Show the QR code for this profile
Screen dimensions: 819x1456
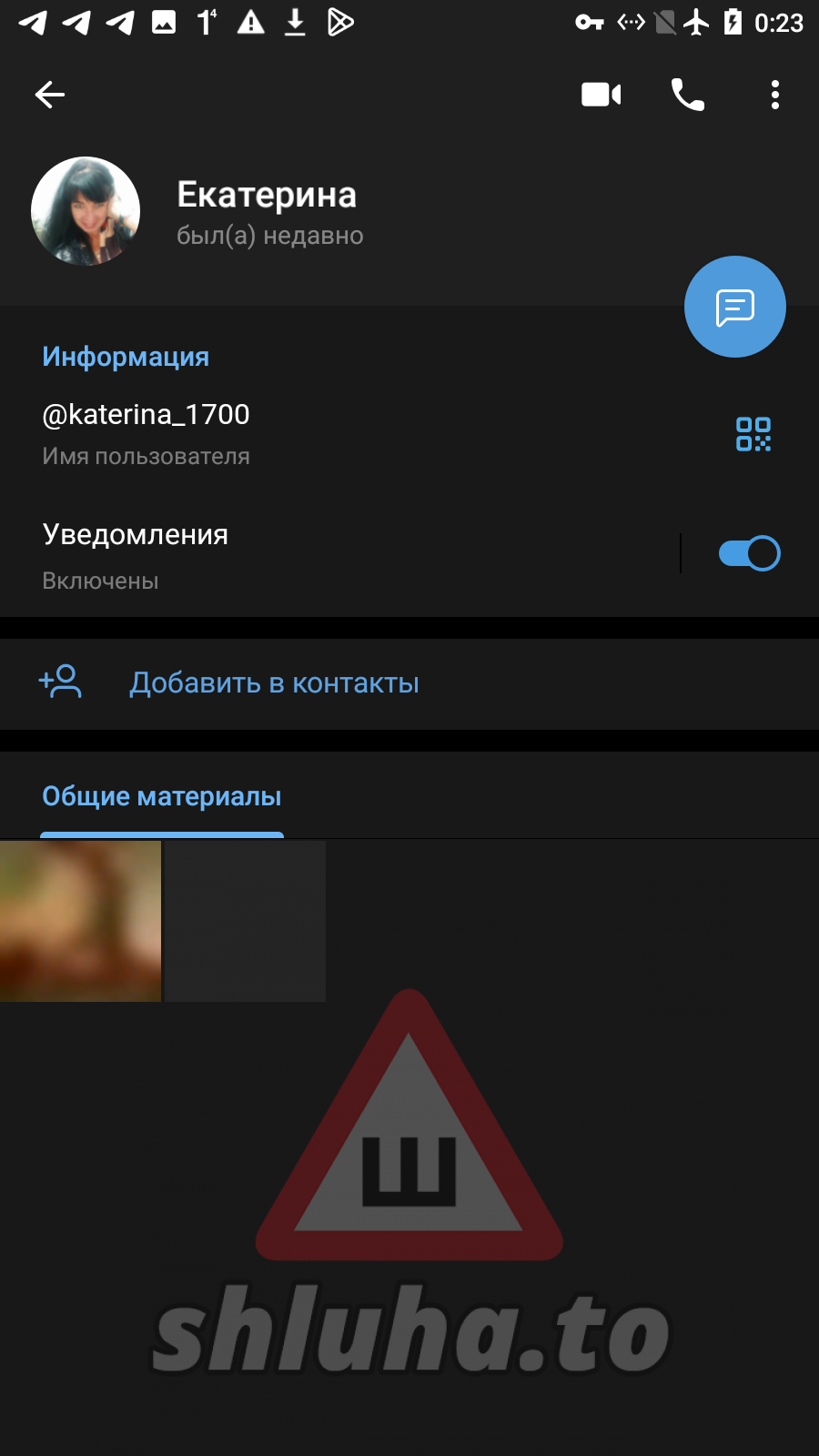click(753, 434)
